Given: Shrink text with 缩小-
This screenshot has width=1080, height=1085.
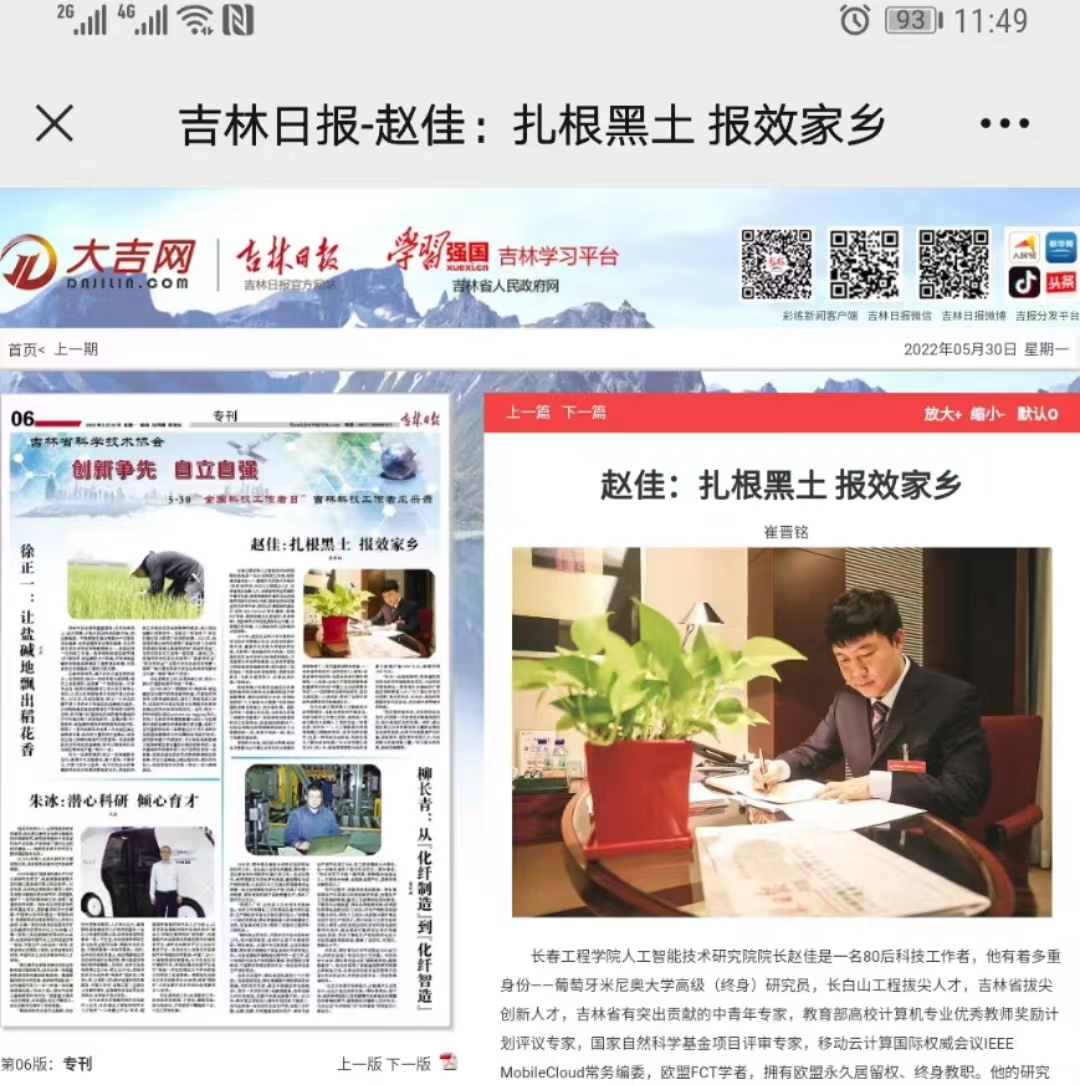Looking at the screenshot, I should click(987, 413).
